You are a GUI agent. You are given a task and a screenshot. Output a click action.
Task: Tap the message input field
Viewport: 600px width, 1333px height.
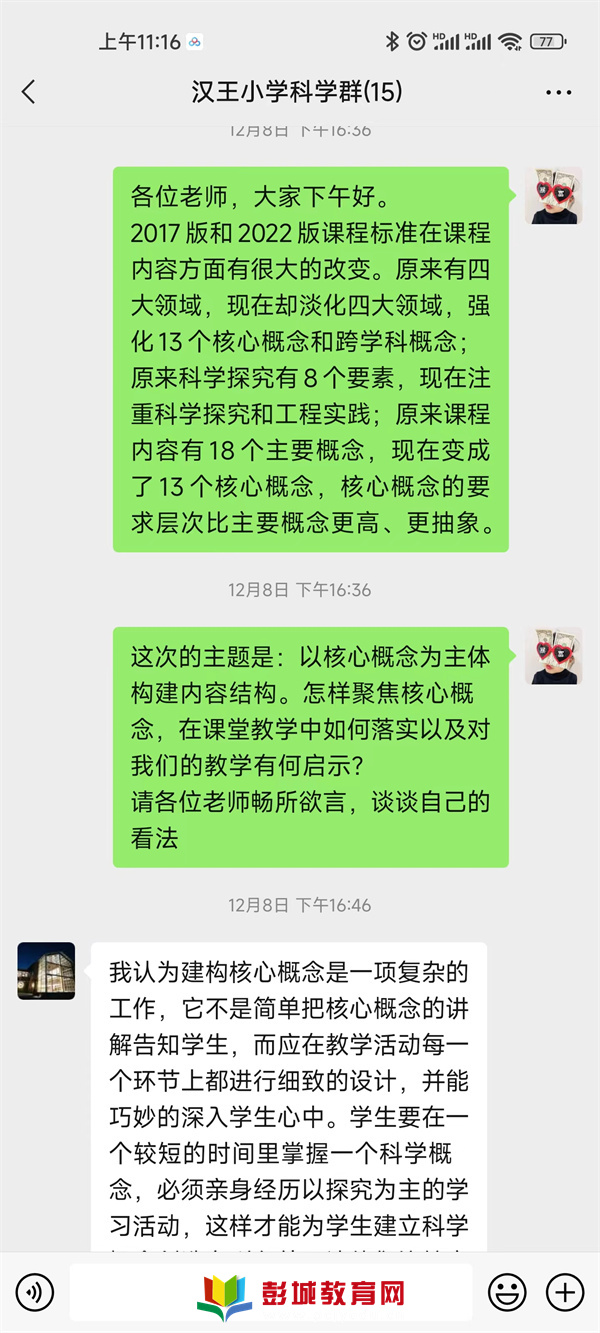(x=270, y=1292)
